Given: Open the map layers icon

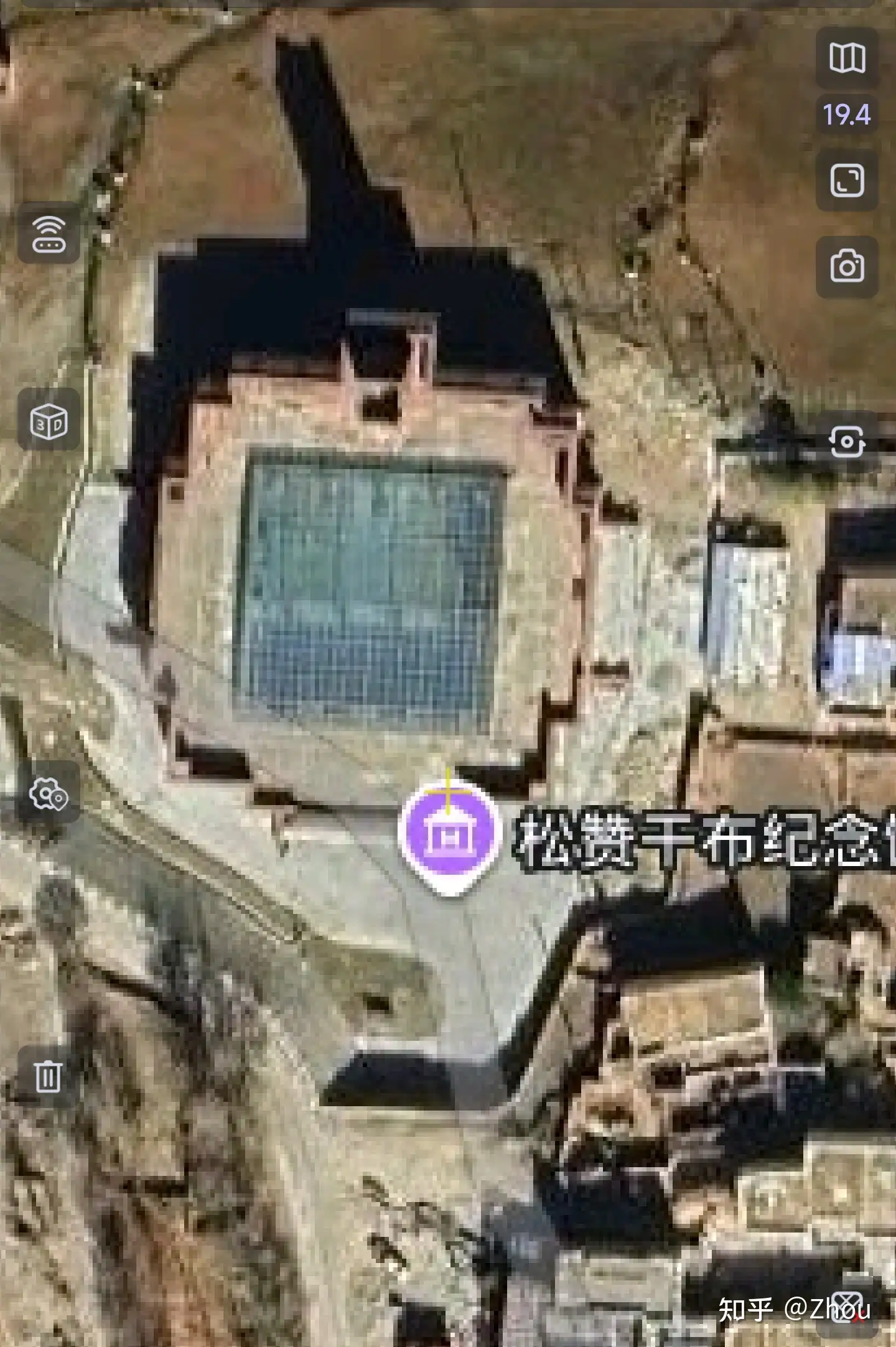Looking at the screenshot, I should point(847,58).
